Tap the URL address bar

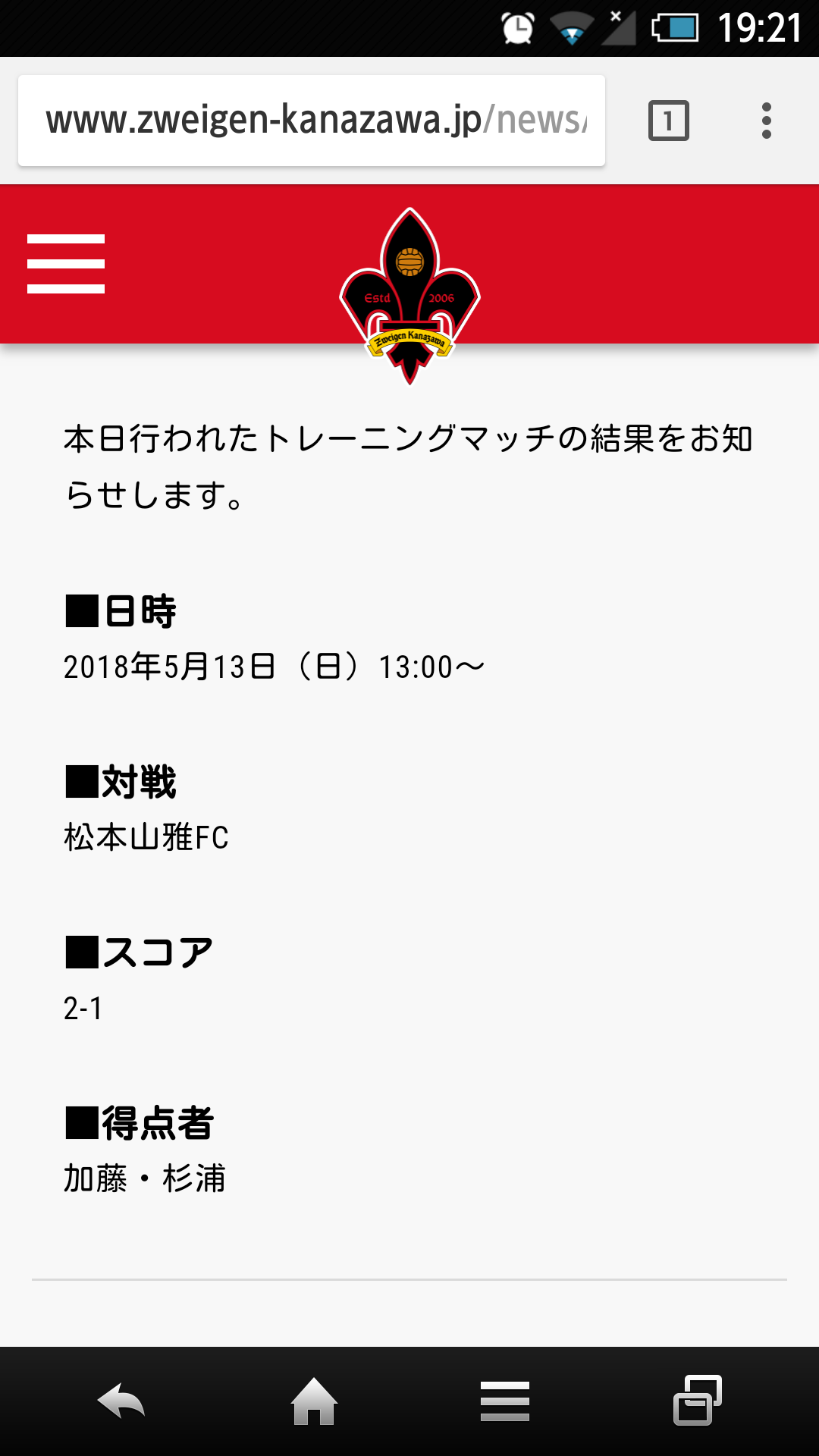pyautogui.click(x=311, y=121)
